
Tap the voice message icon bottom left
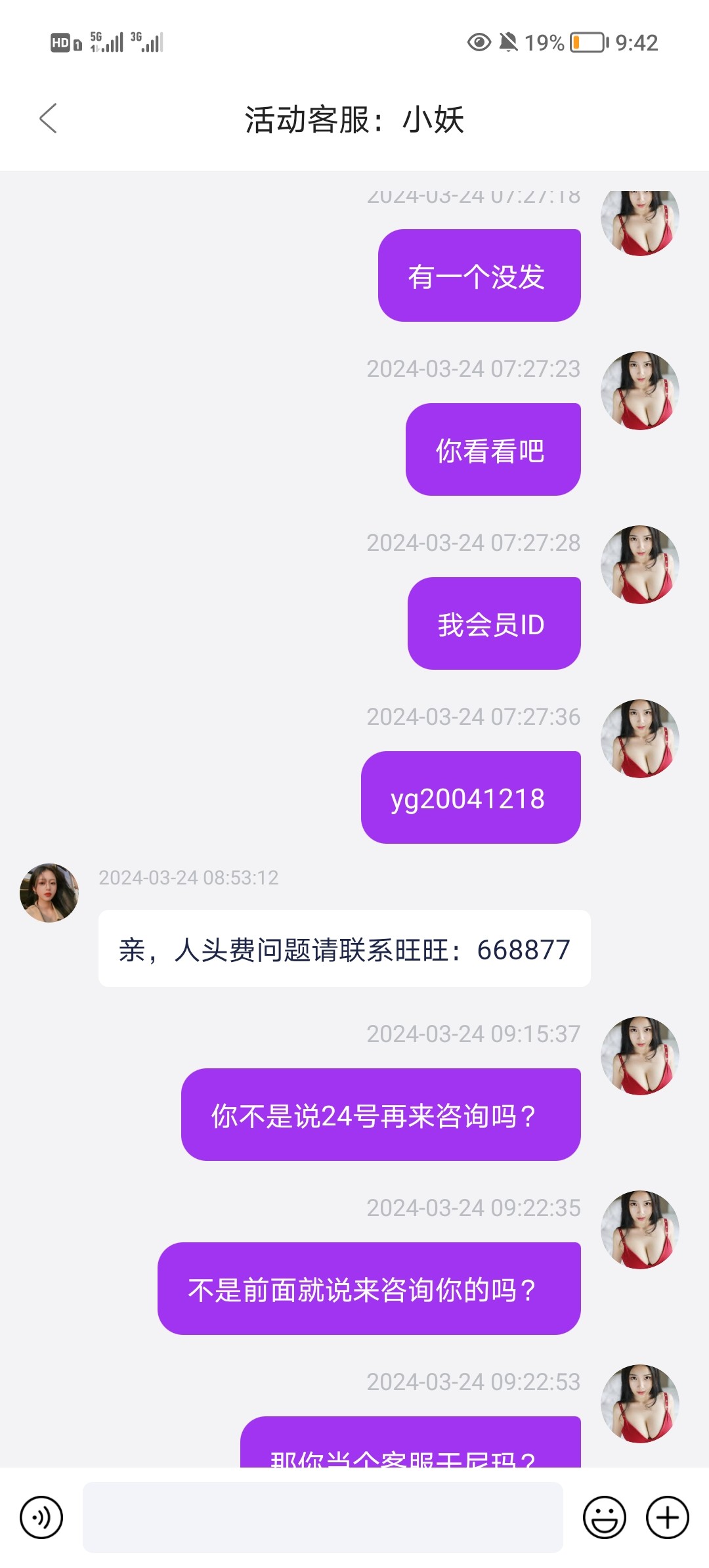[x=41, y=1517]
